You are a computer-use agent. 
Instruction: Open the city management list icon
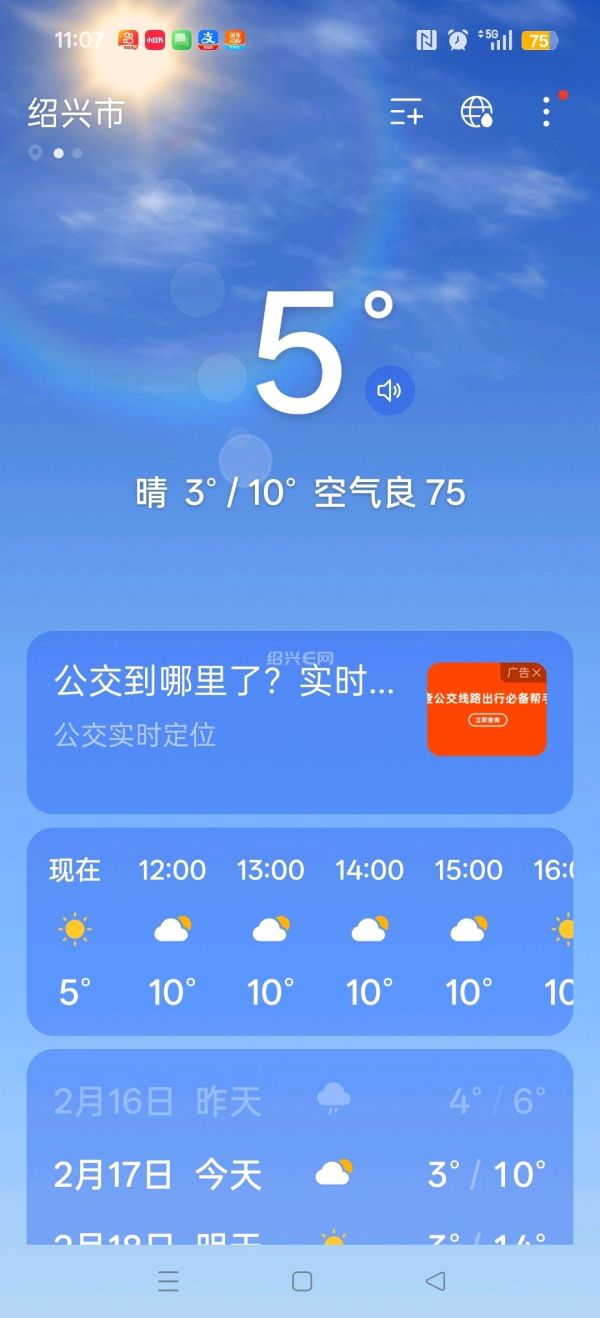[x=407, y=112]
